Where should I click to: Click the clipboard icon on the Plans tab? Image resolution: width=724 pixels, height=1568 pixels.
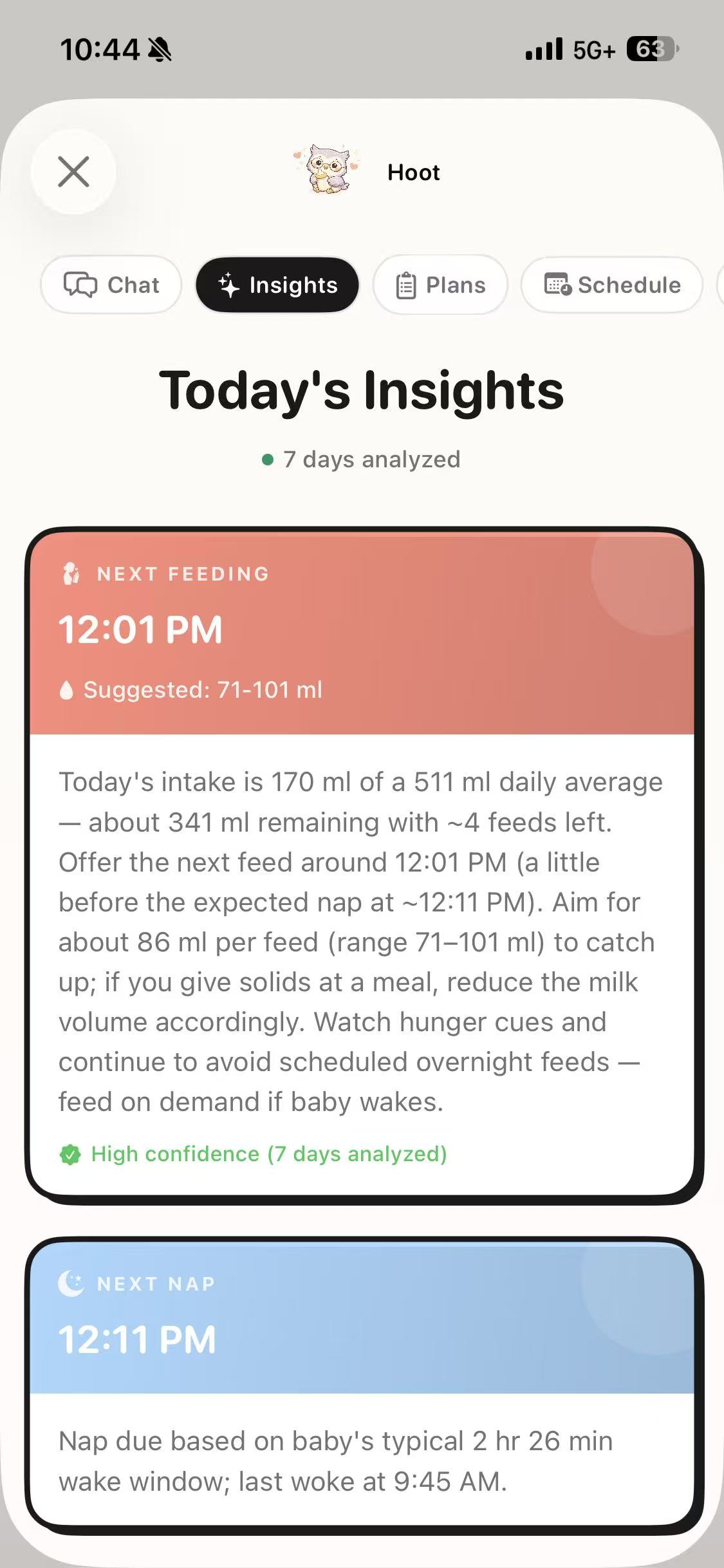(x=405, y=284)
